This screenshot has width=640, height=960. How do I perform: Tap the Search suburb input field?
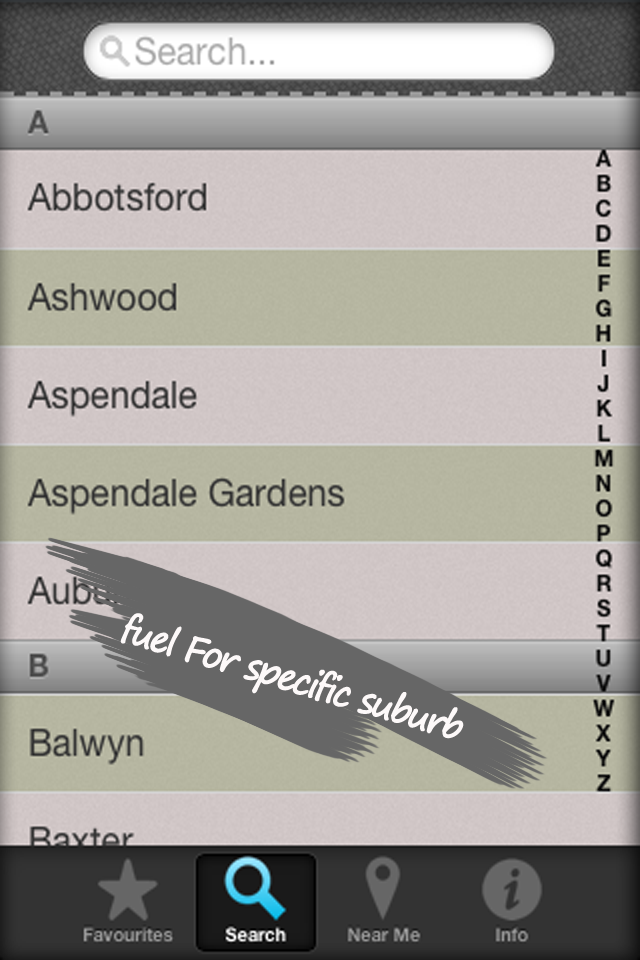pyautogui.click(x=318, y=52)
